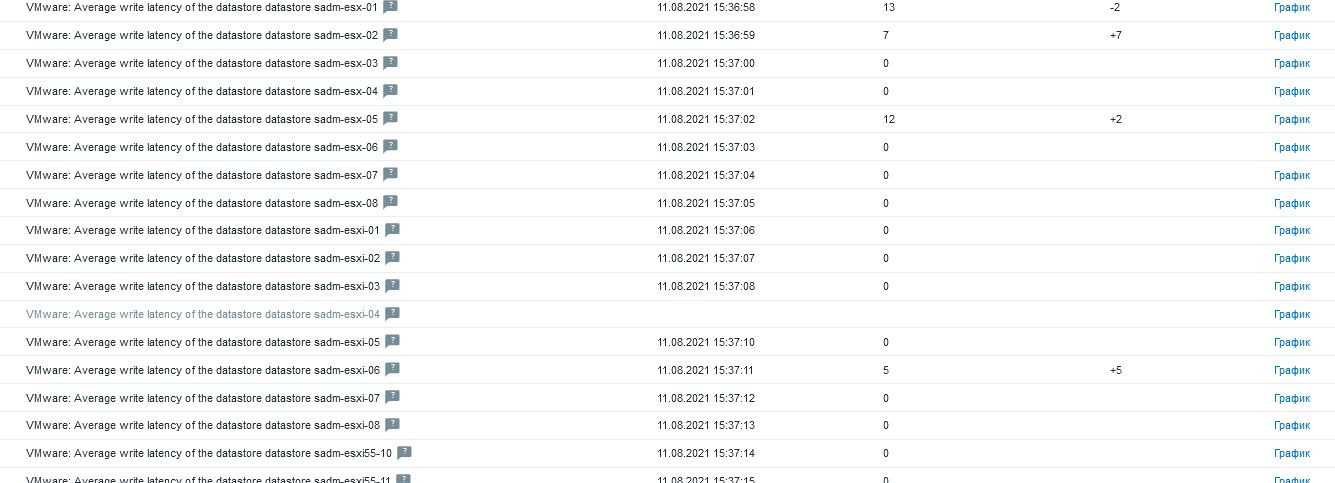Image resolution: width=1335 pixels, height=483 pixels.
Task: Show the График for datastore sadm-esxi-08
Action: tap(1291, 425)
